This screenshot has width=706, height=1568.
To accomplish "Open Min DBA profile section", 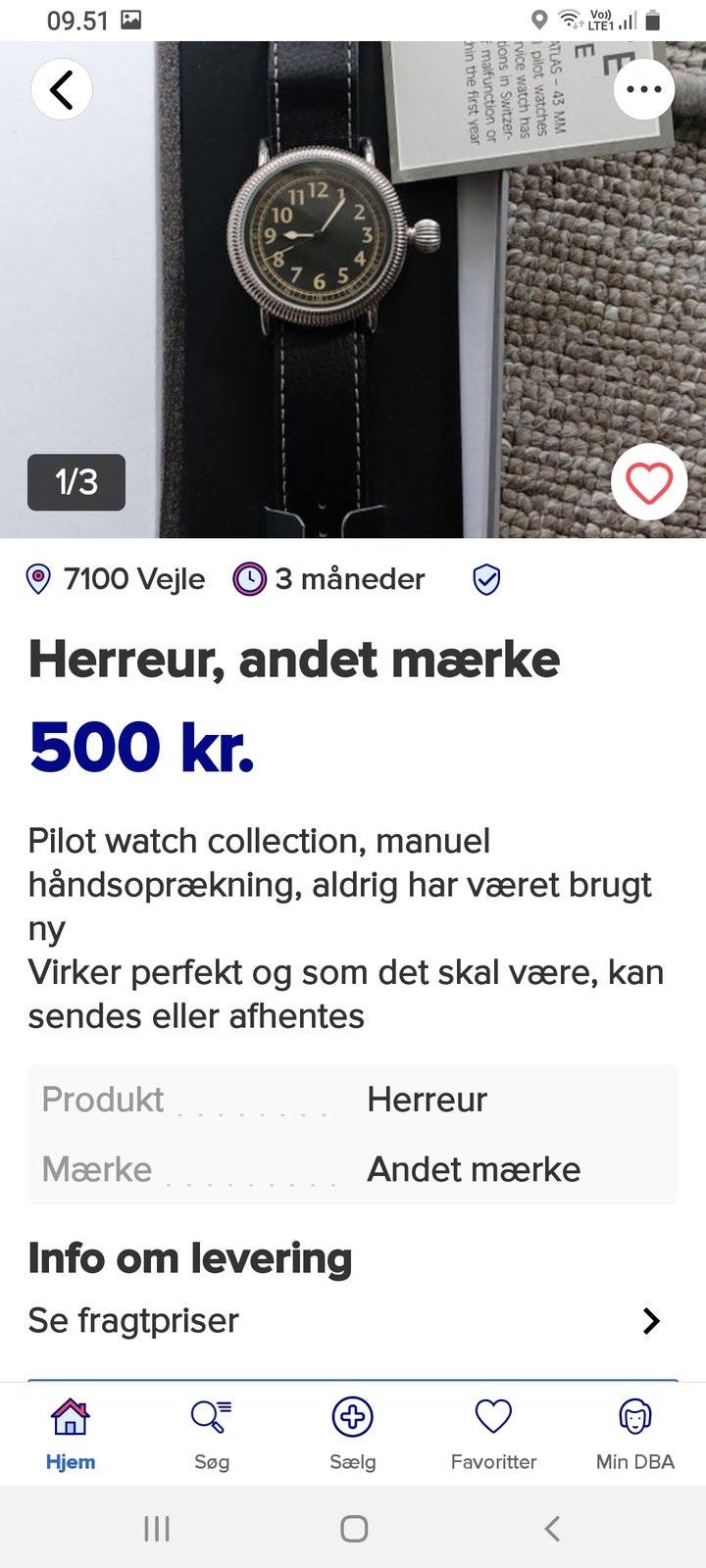I will tap(633, 1433).
